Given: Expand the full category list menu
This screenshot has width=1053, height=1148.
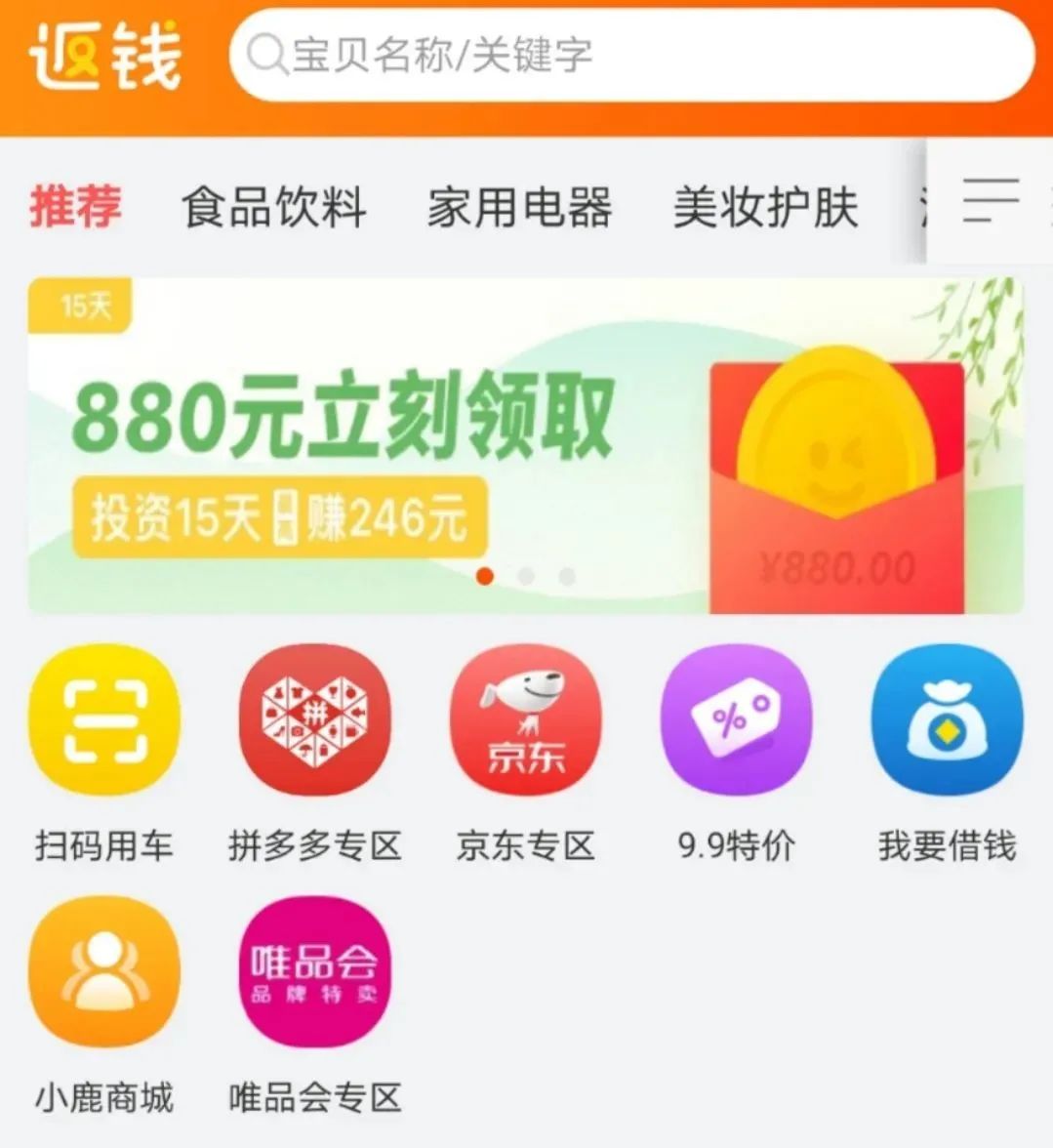Looking at the screenshot, I should (x=990, y=201).
